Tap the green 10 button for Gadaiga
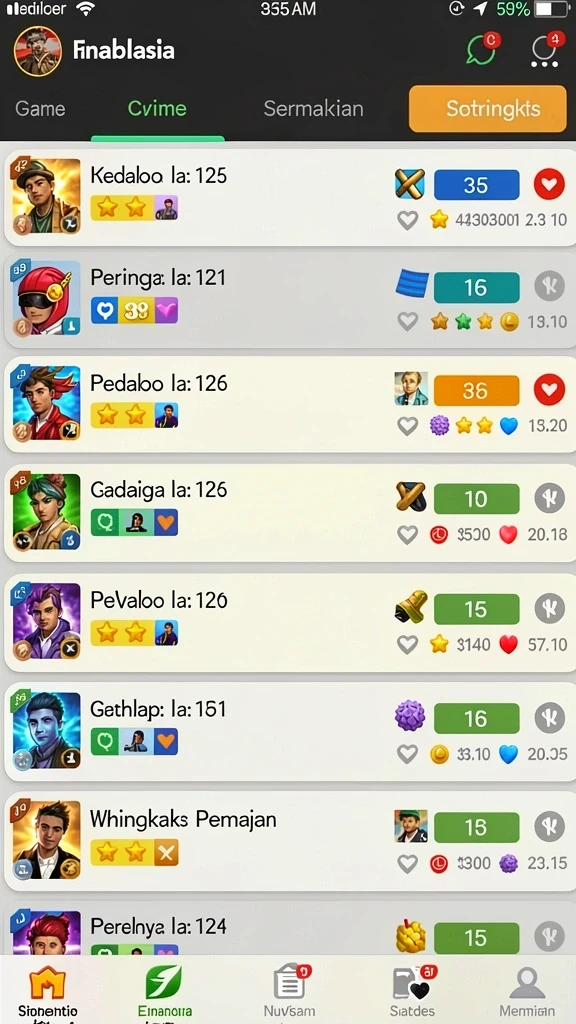 pos(476,499)
